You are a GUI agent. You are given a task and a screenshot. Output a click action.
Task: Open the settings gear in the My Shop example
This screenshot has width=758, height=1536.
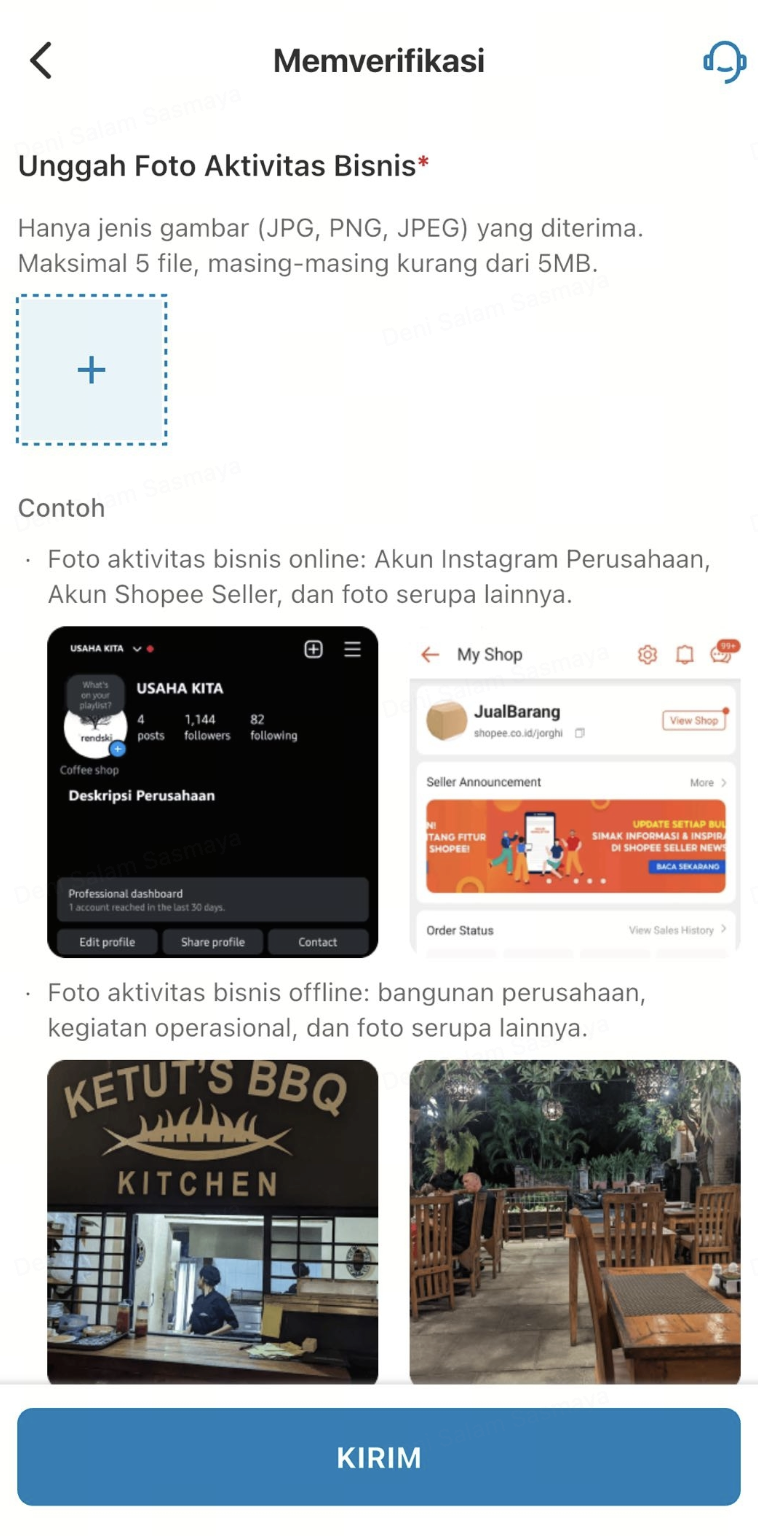click(x=648, y=655)
